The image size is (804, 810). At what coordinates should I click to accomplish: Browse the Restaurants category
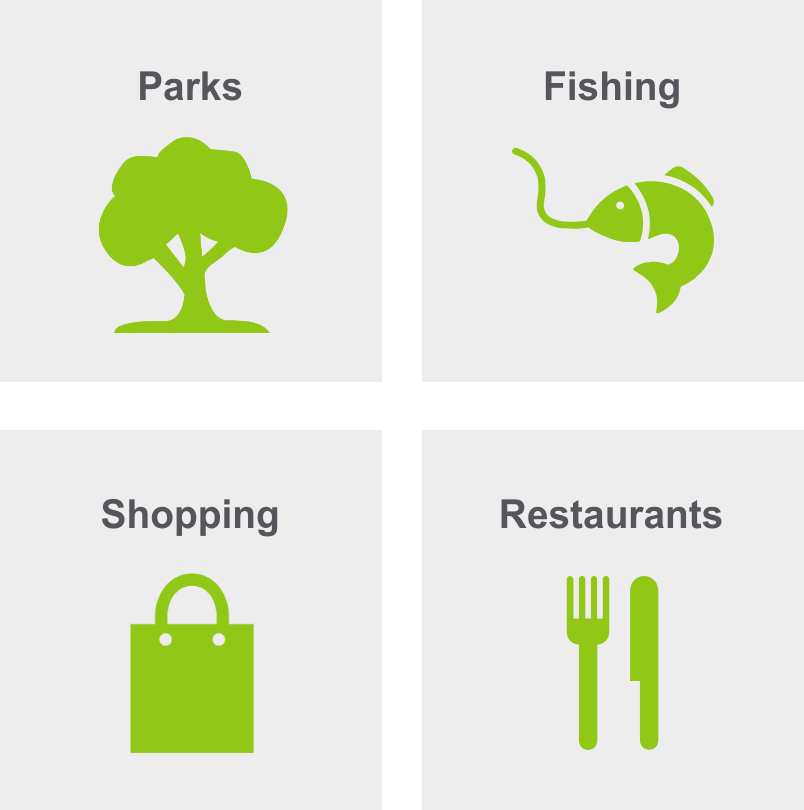coord(612,620)
